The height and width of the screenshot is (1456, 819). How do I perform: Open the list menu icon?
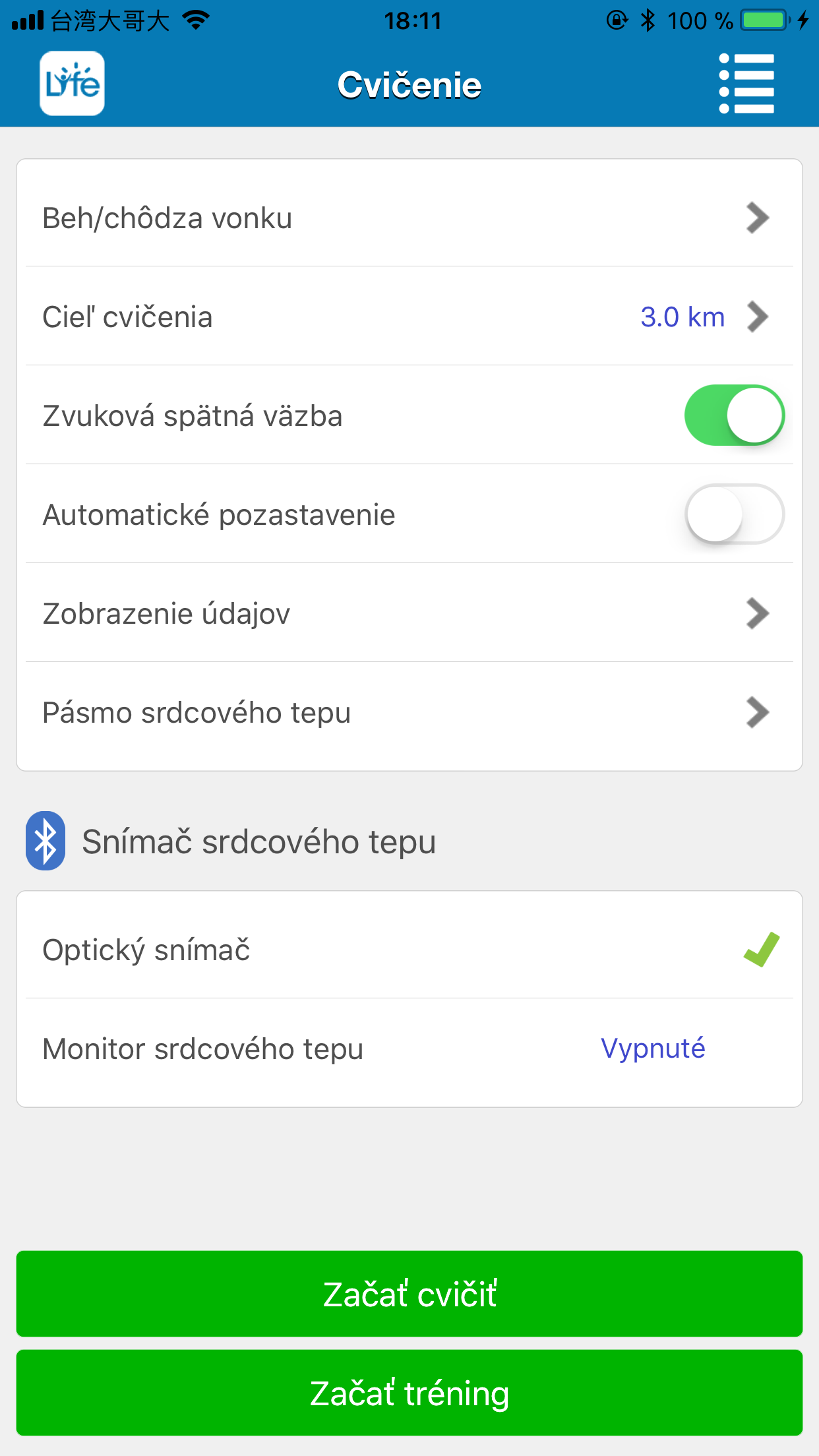746,84
